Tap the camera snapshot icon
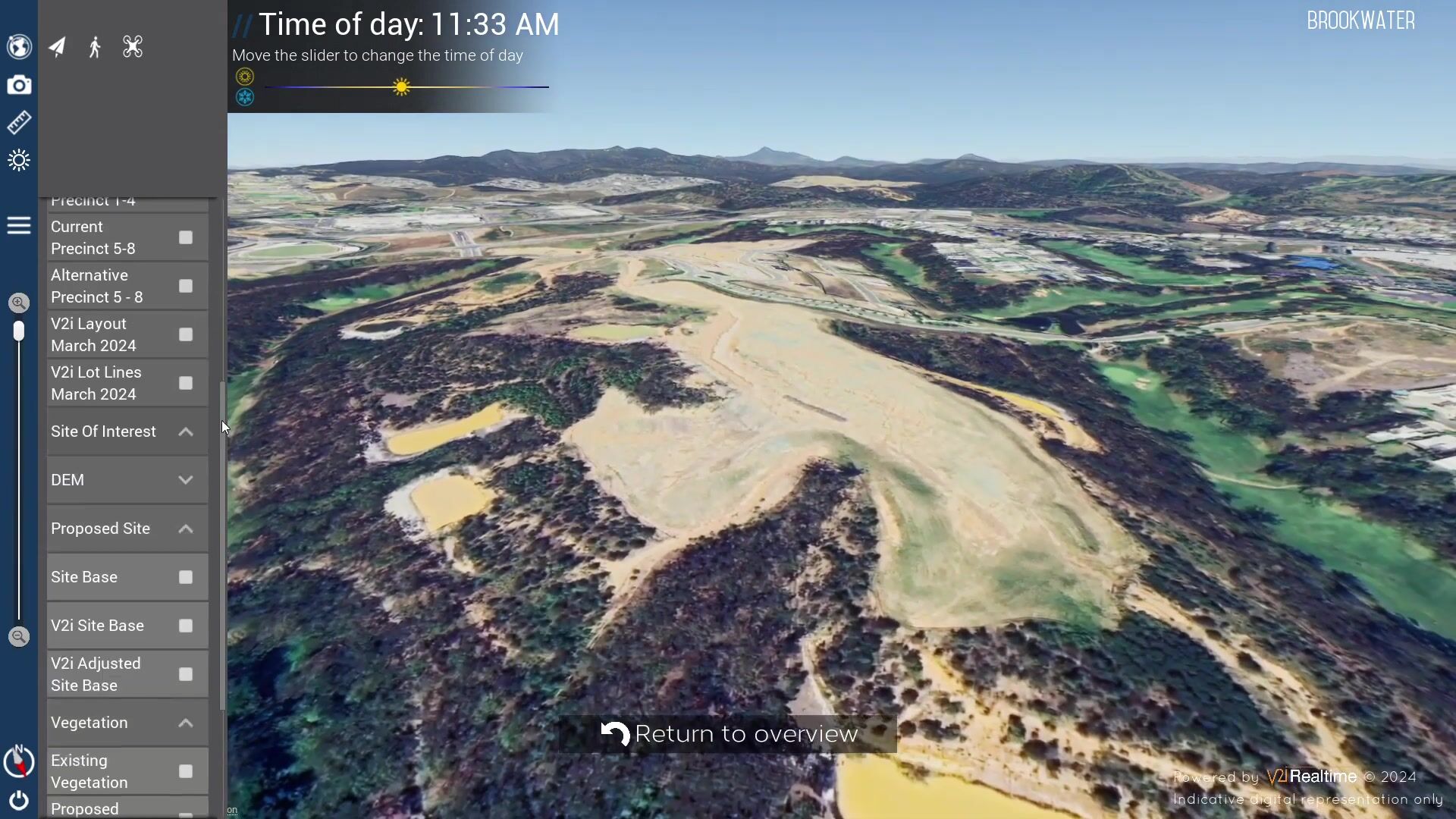This screenshot has height=819, width=1456. [x=19, y=84]
